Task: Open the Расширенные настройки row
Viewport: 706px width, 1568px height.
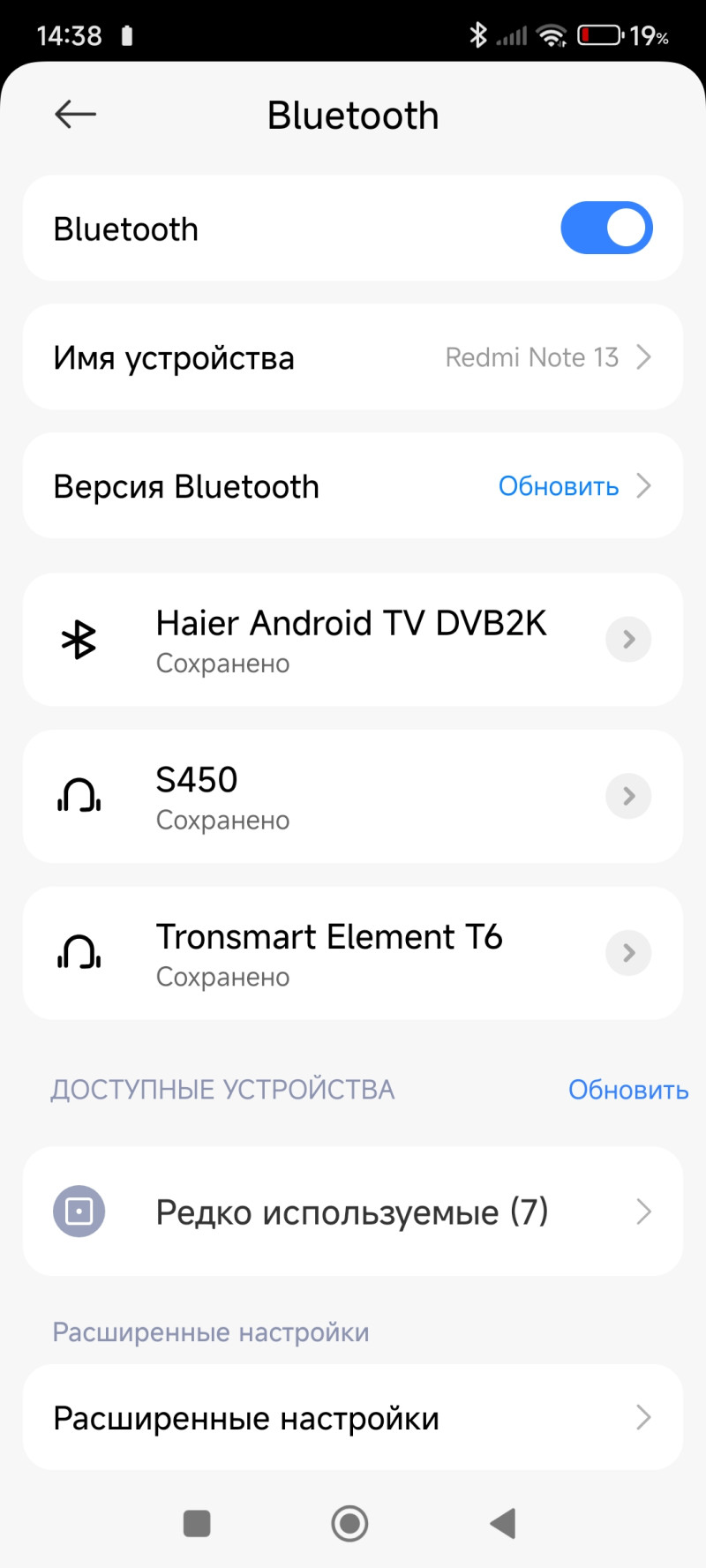Action: pos(353,1418)
